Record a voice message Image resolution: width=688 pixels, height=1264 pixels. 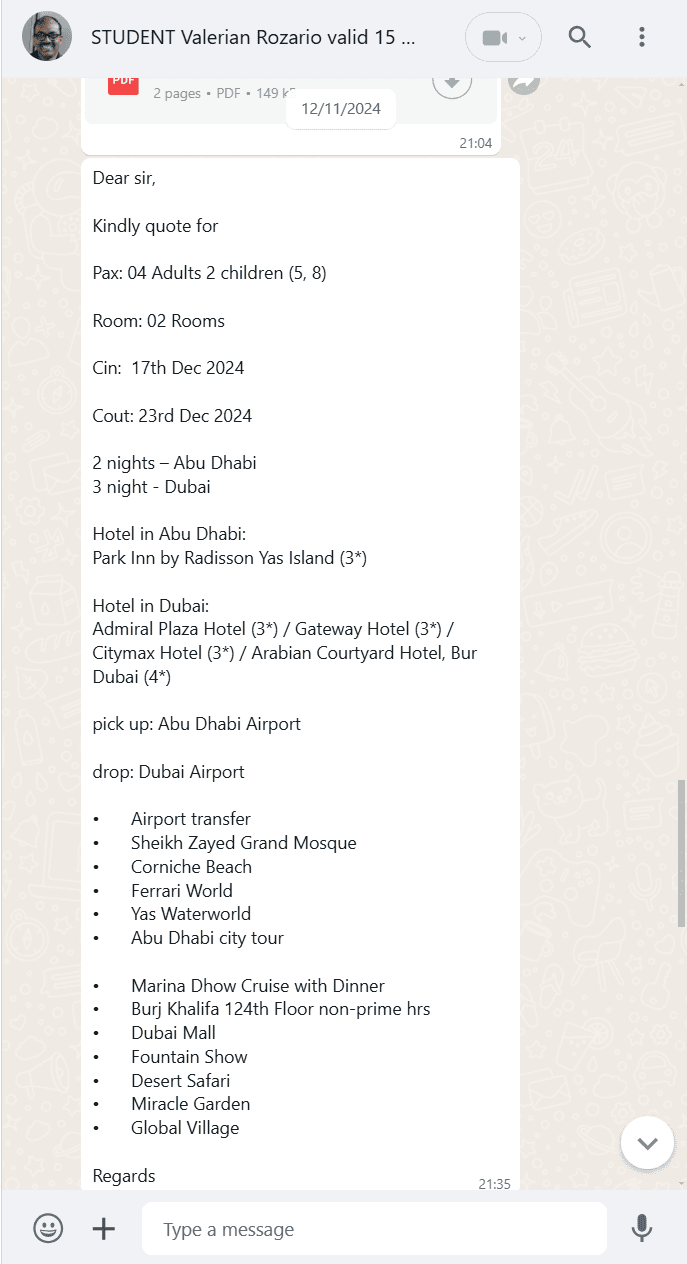pos(641,1228)
